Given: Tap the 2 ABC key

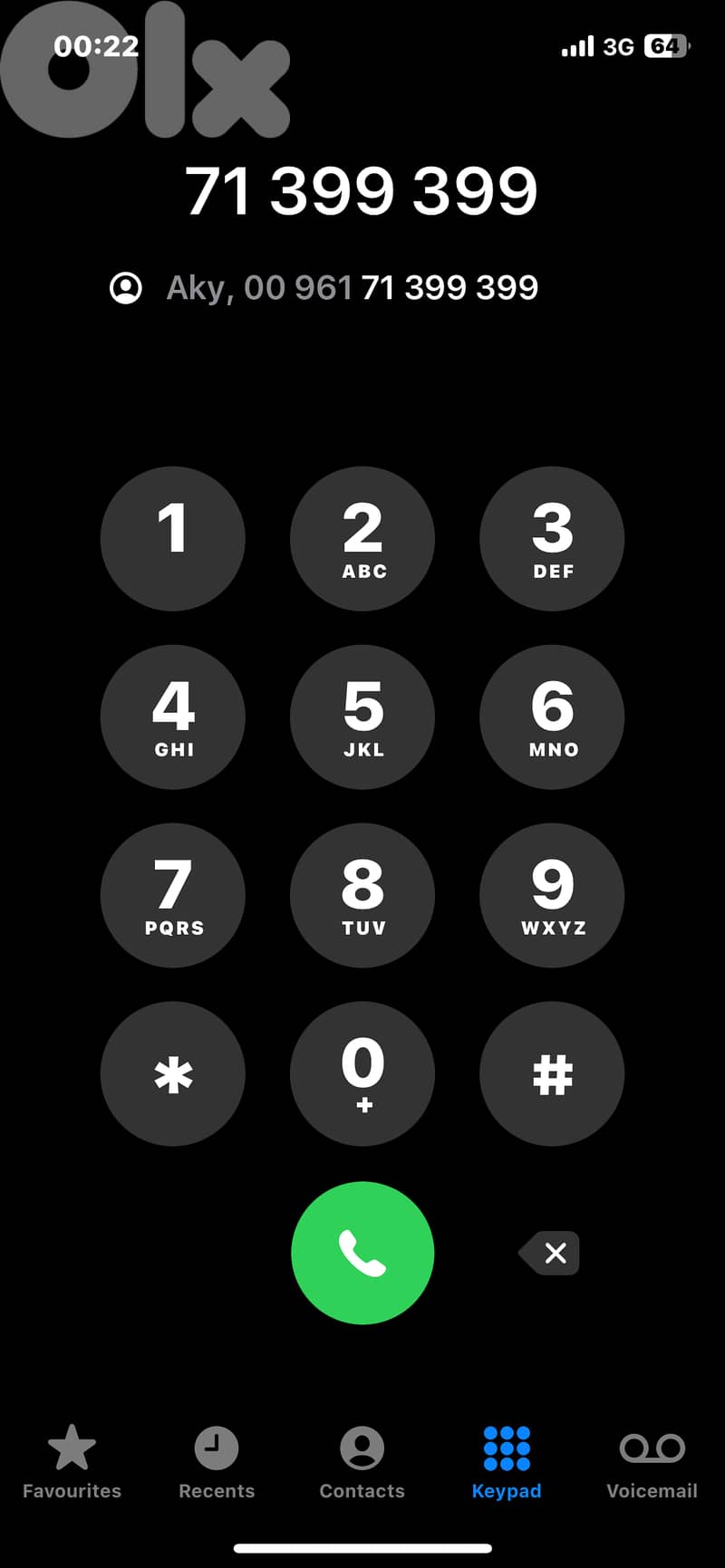Looking at the screenshot, I should click(x=362, y=538).
